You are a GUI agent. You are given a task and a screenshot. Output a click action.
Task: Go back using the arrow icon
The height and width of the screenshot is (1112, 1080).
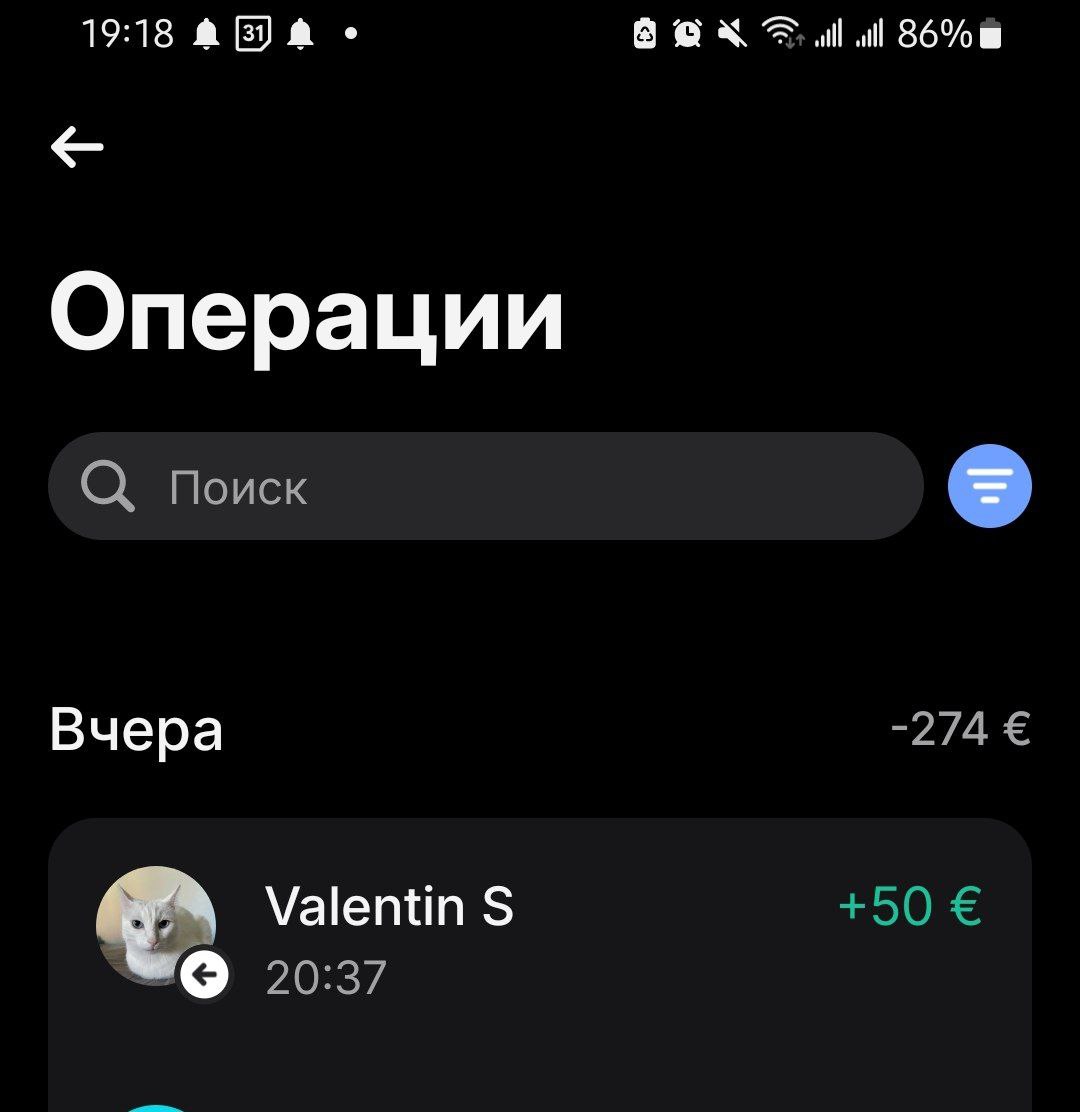point(77,148)
